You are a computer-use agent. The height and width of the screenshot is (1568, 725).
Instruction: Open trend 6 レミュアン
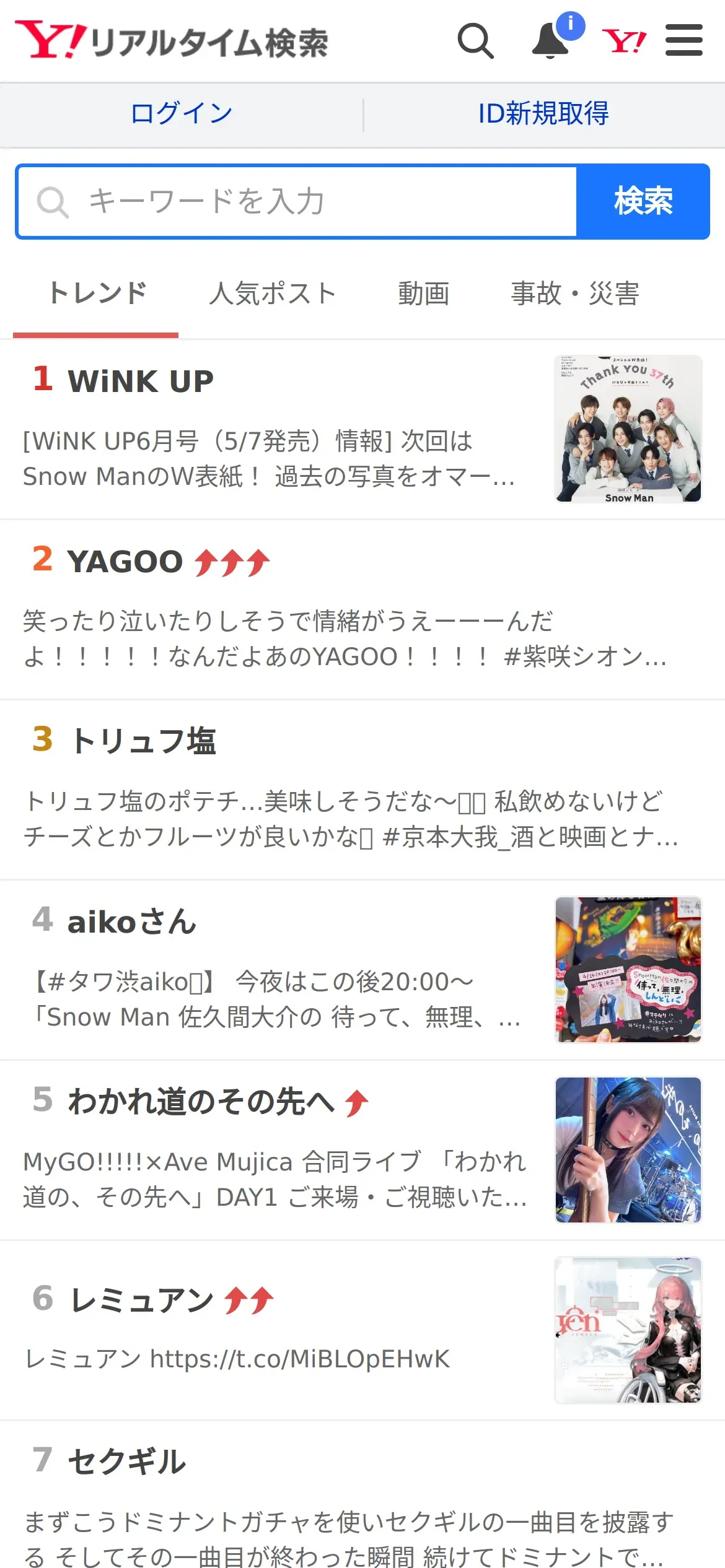point(142,1300)
